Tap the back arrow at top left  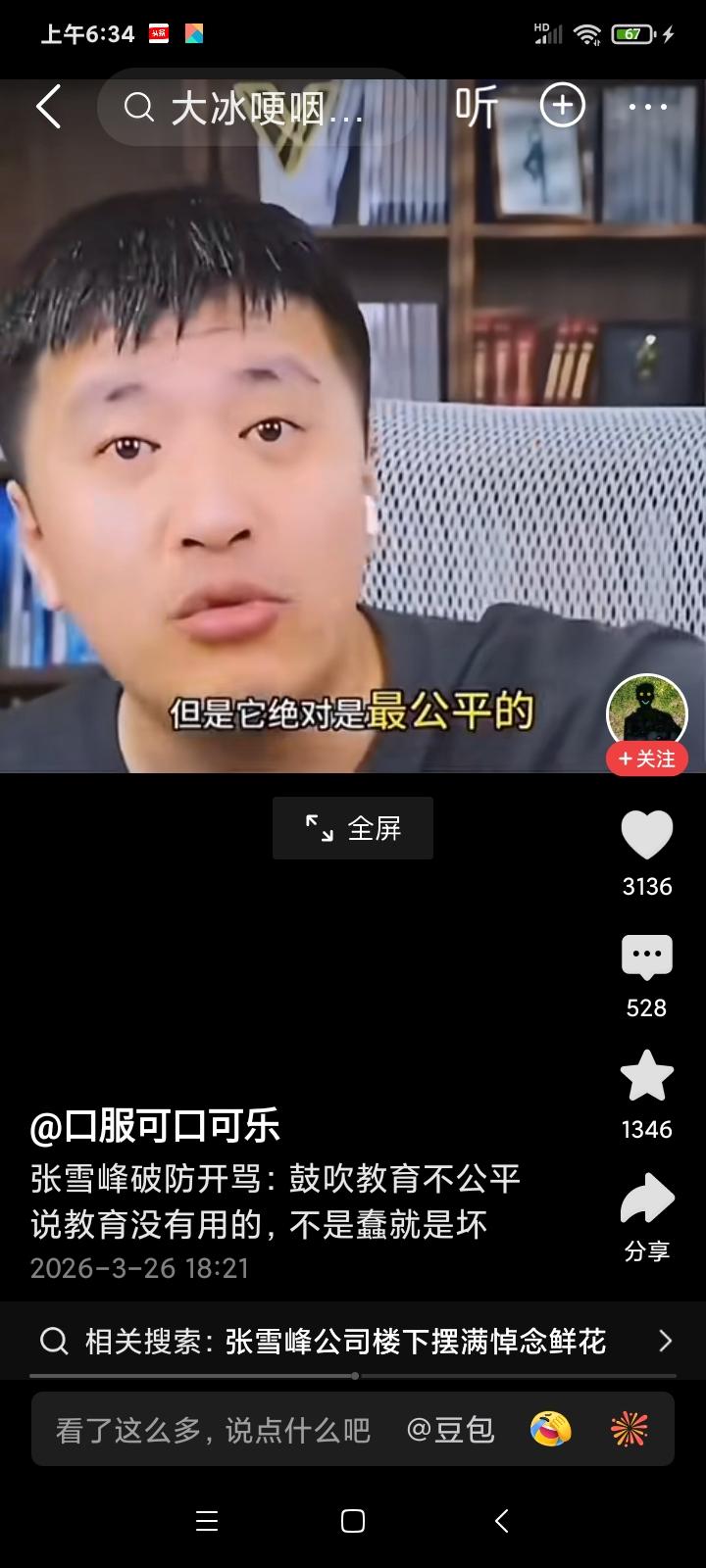tap(49, 105)
